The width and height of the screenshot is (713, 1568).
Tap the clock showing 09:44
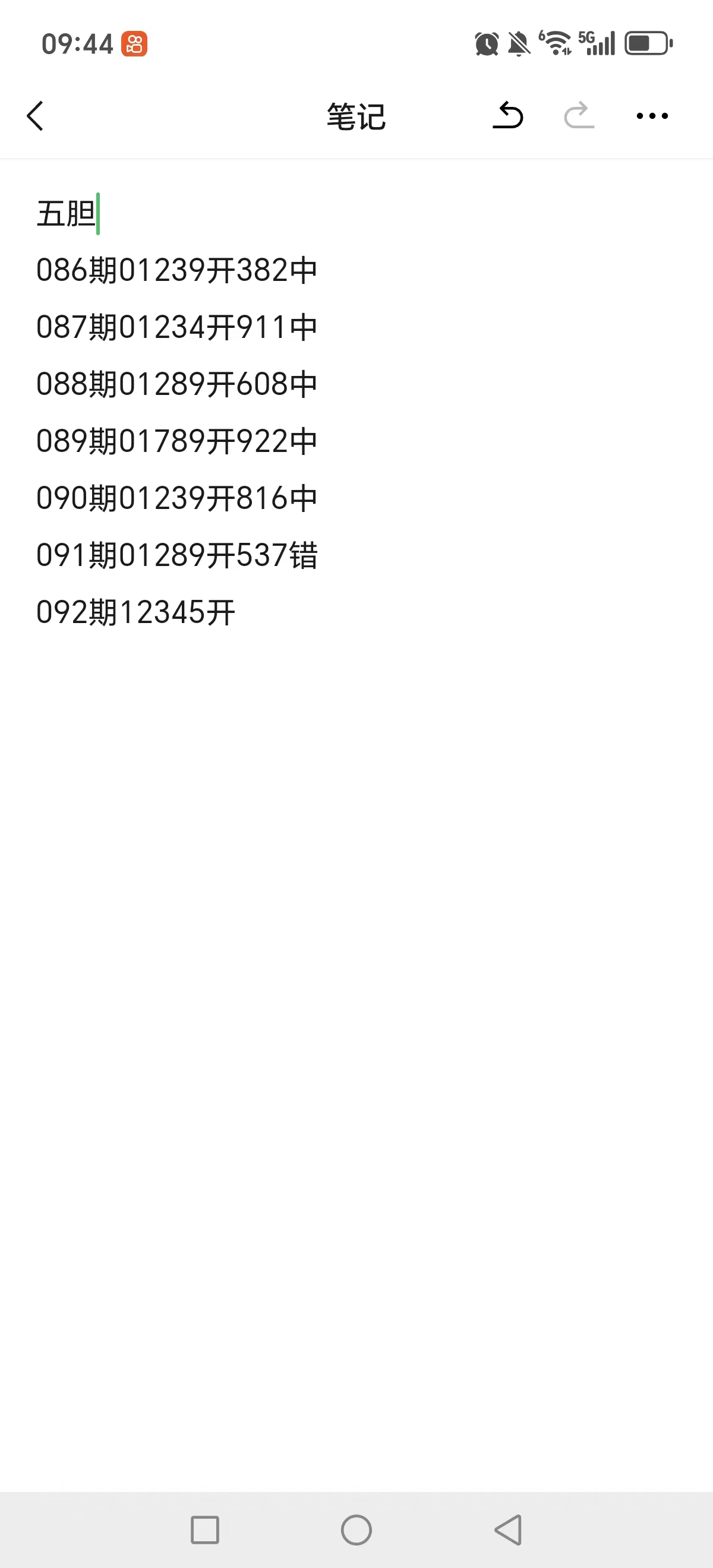(x=76, y=43)
